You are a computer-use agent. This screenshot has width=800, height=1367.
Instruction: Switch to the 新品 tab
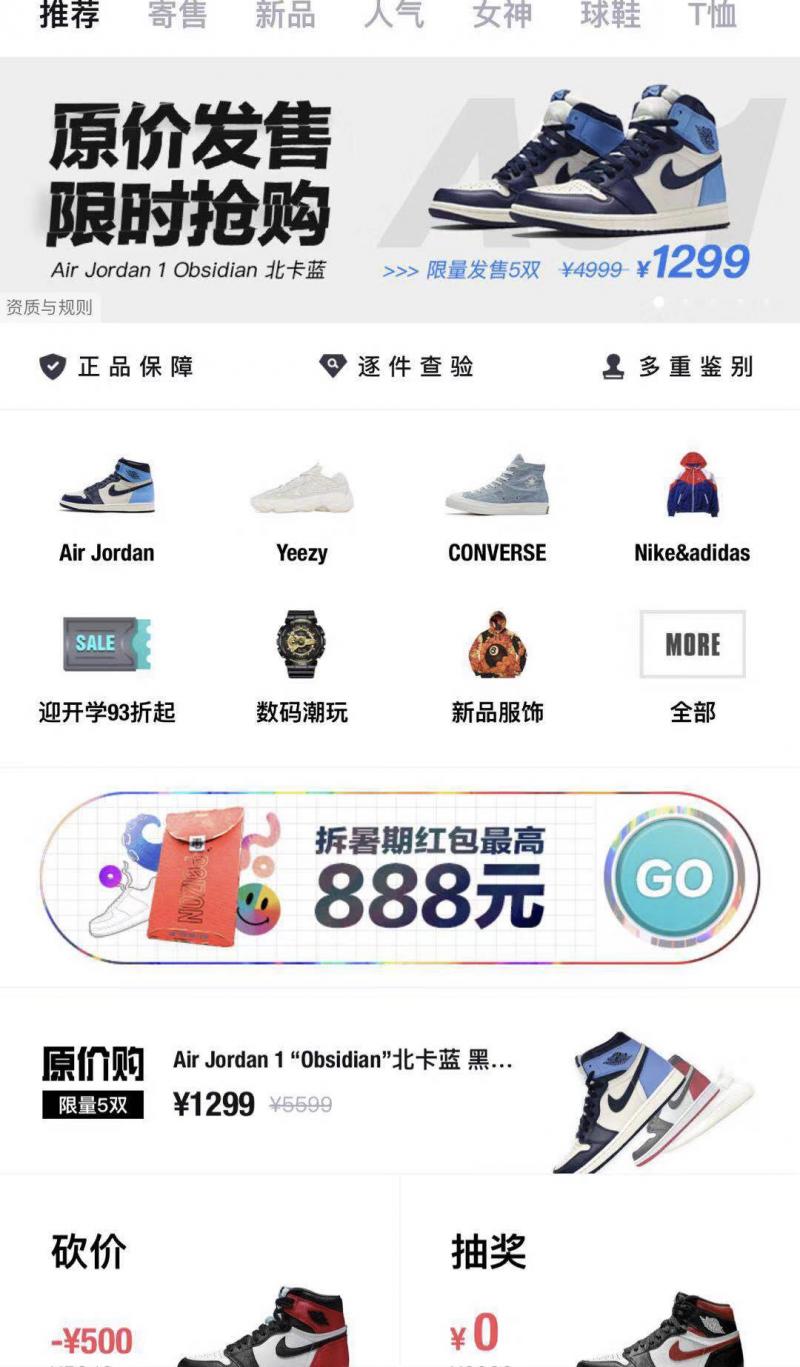(285, 15)
